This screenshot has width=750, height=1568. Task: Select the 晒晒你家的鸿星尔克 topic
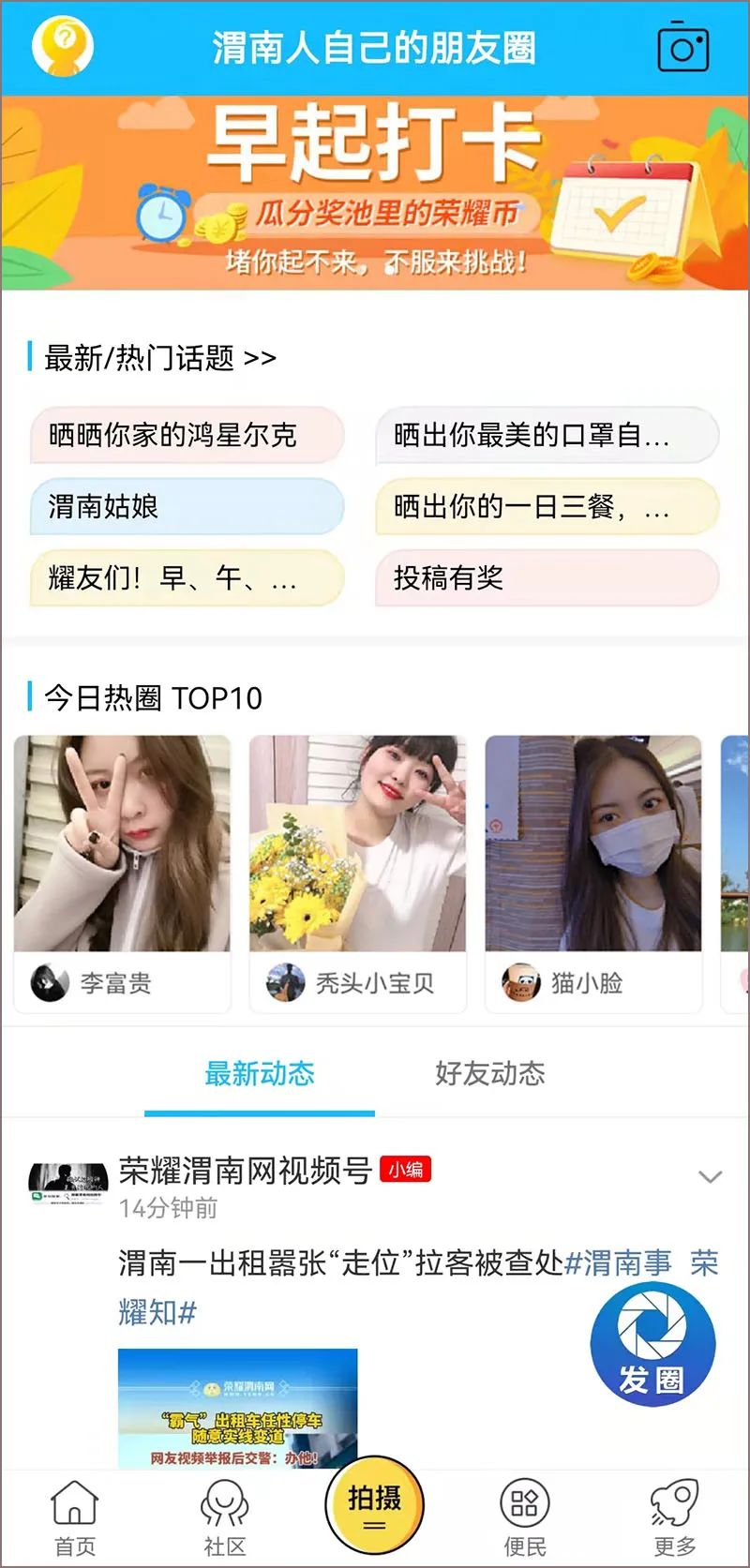tap(187, 435)
